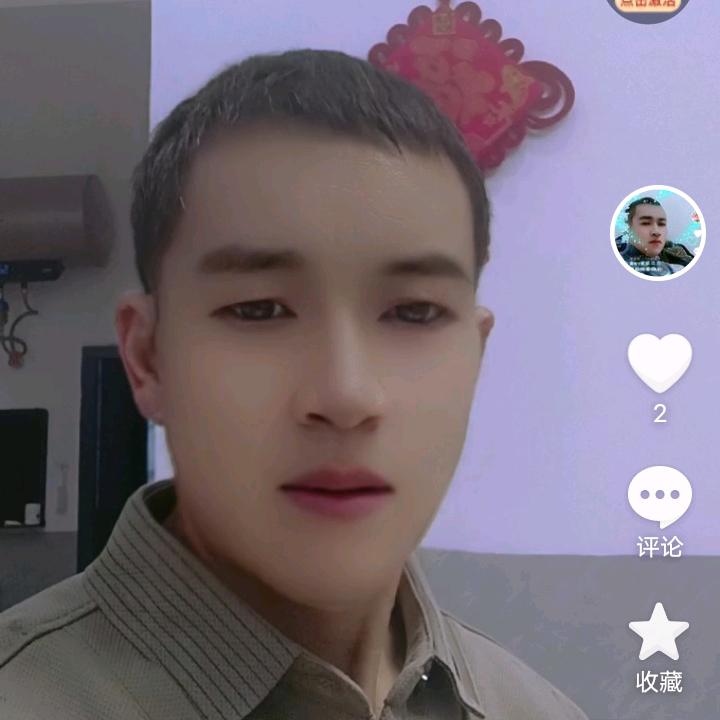Like this video with the heart

[x=659, y=363]
